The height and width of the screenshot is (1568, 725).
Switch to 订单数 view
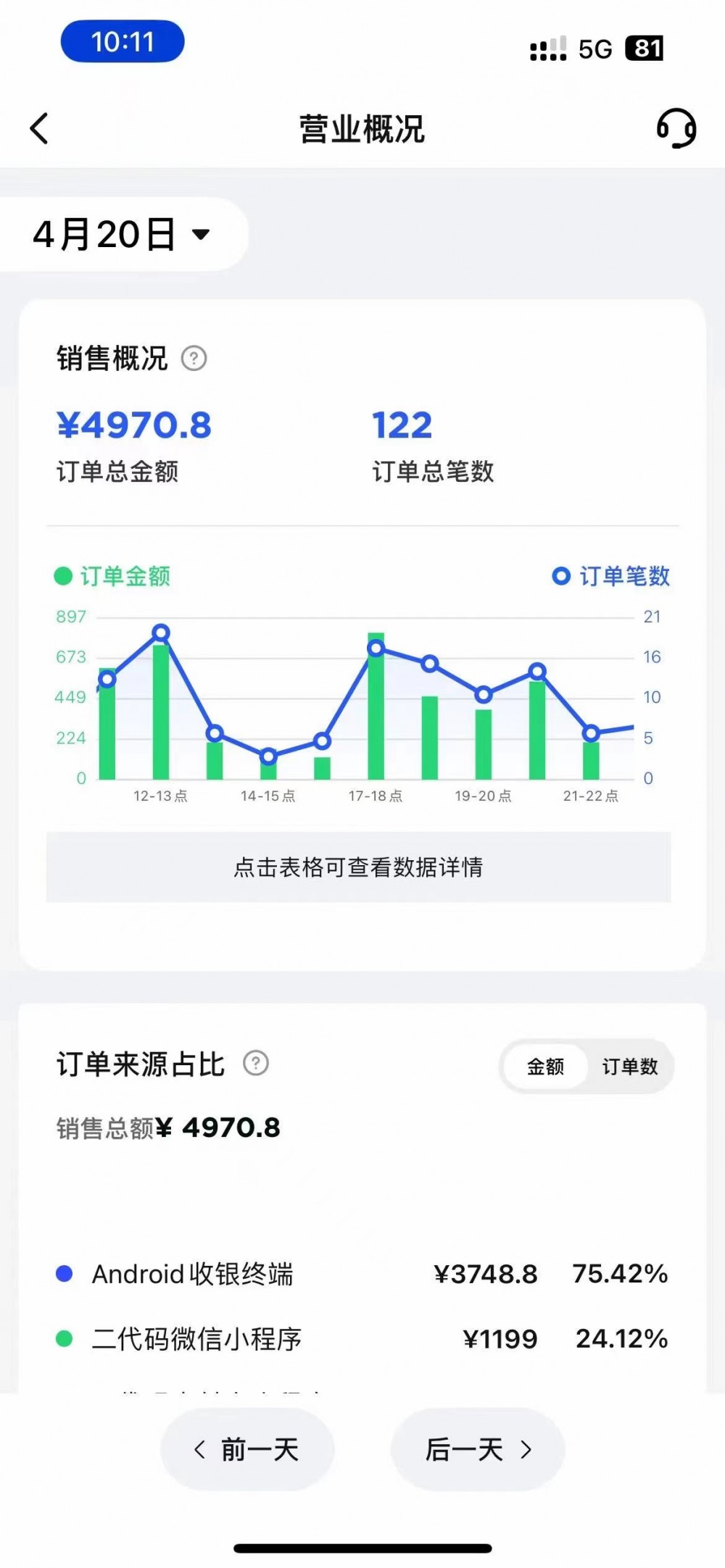(629, 1067)
